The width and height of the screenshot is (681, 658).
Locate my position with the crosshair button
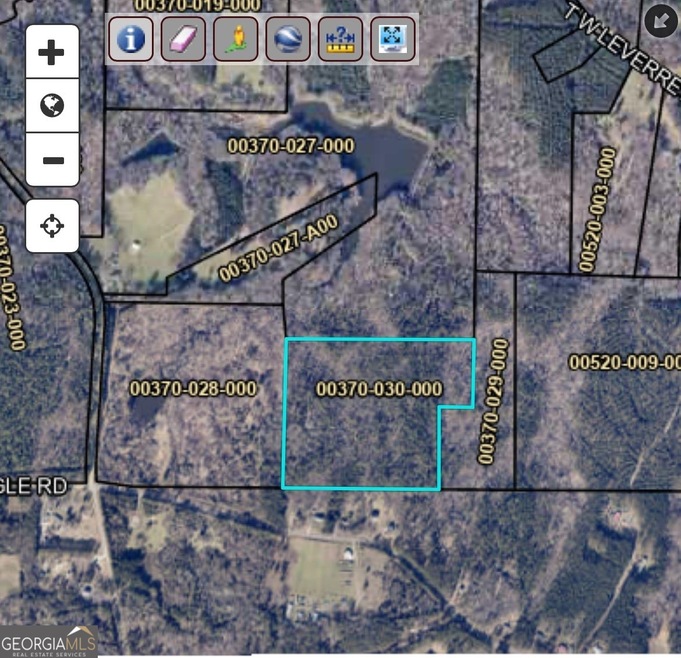pyautogui.click(x=52, y=226)
